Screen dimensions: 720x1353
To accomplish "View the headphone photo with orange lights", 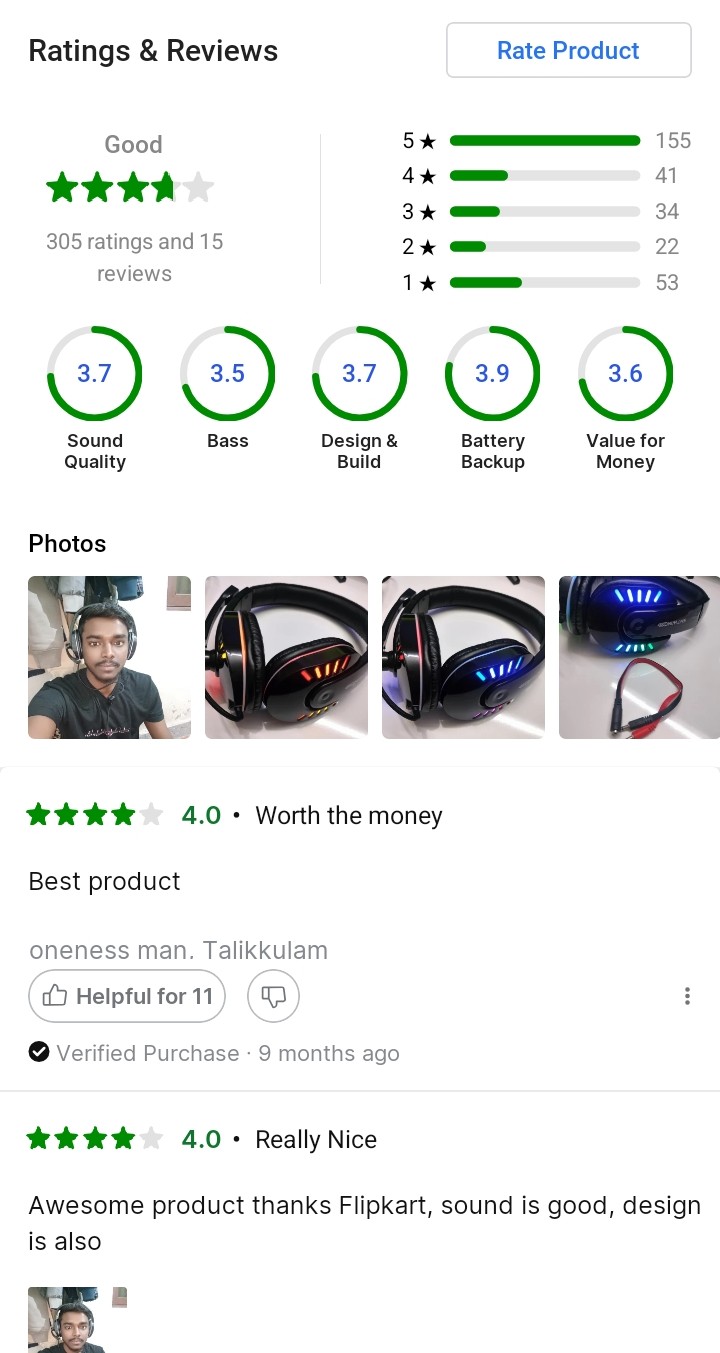I will 286,657.
